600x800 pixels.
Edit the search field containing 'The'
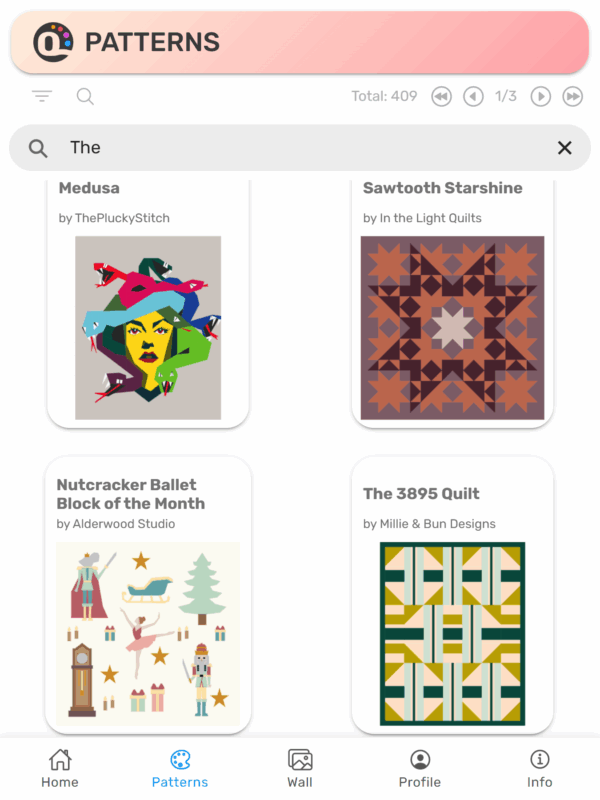coord(300,148)
